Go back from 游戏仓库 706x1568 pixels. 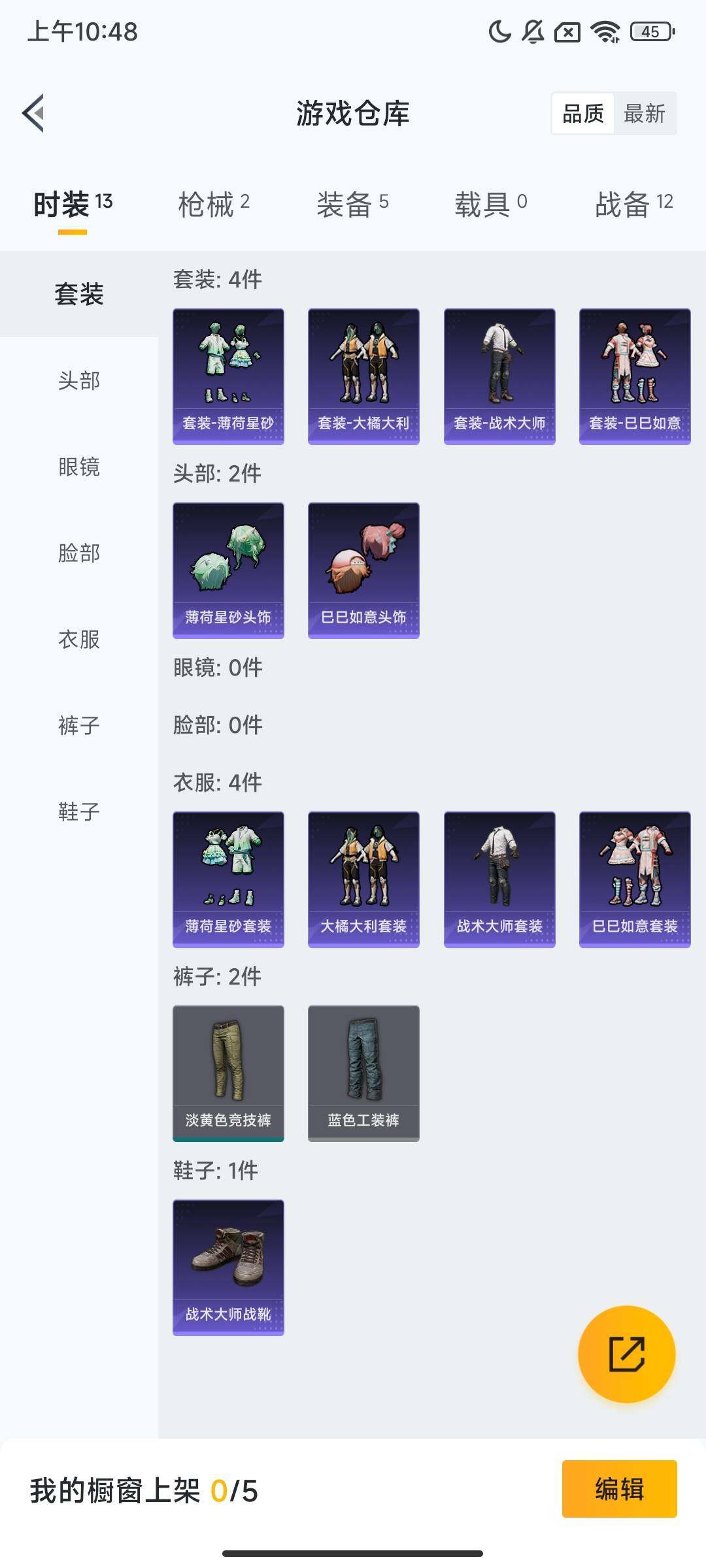[x=34, y=113]
